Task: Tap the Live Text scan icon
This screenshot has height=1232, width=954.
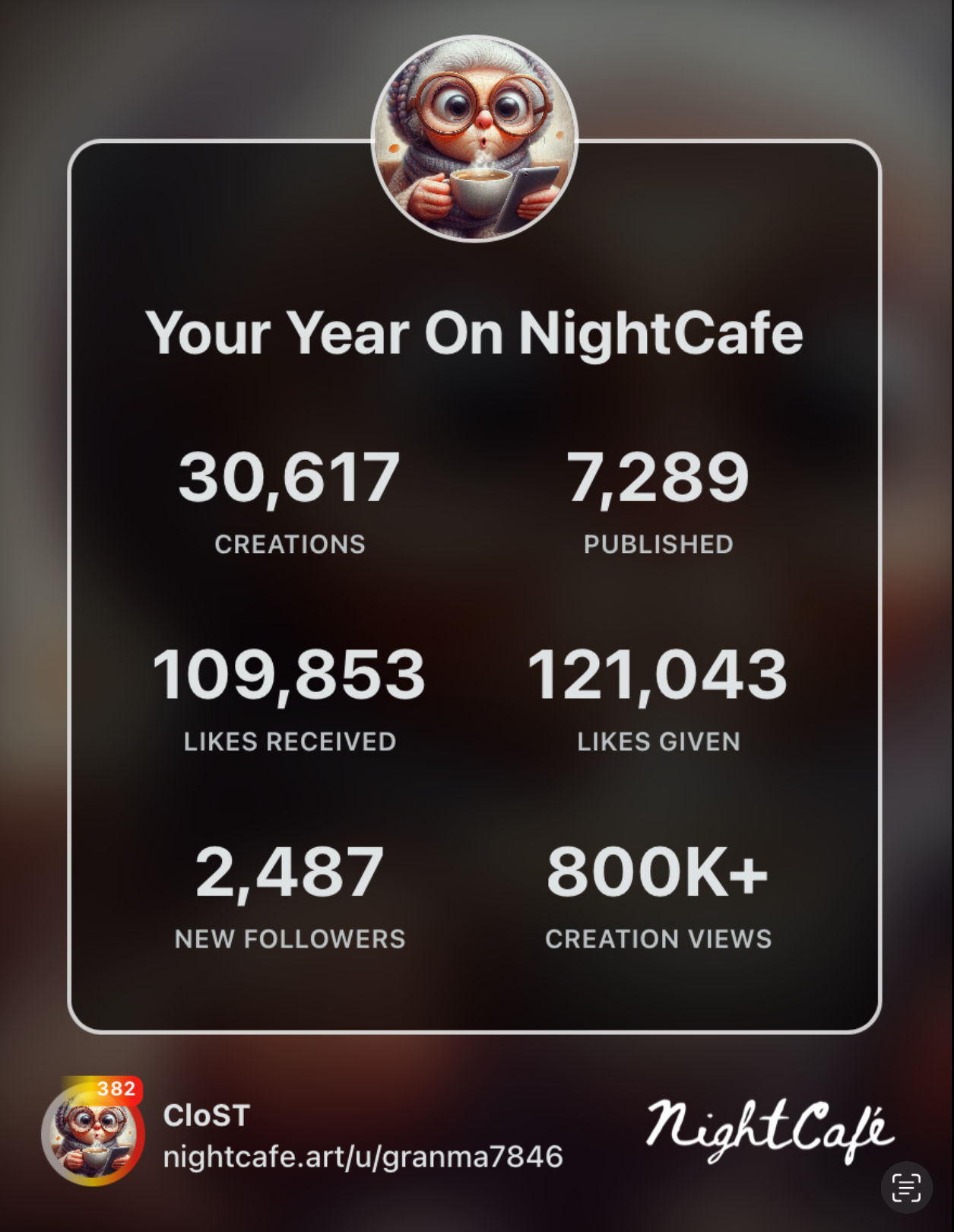Action: coord(906,1187)
